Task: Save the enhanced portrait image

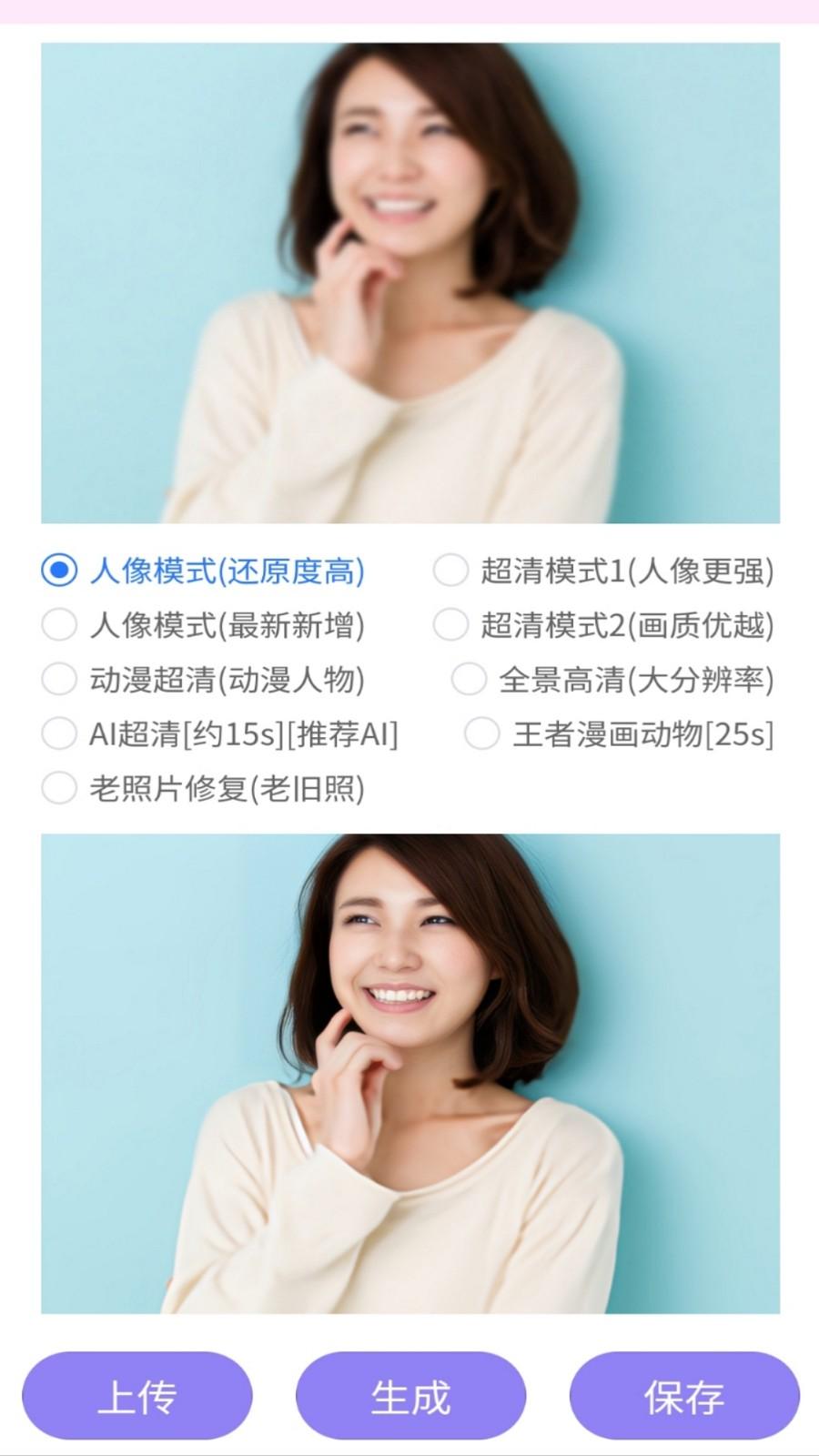Action: click(684, 1393)
